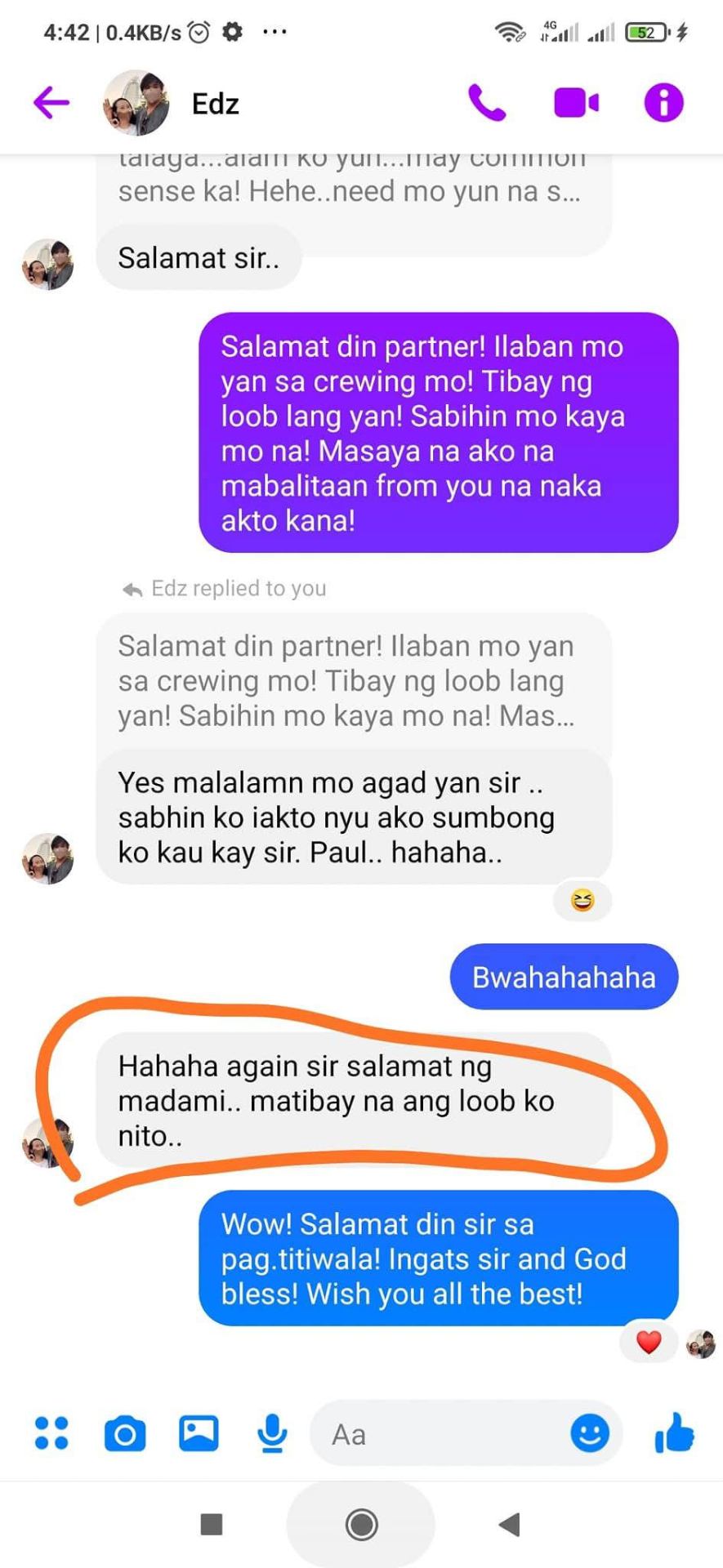Open the more options grid icon
723x1568 pixels.
tap(51, 1433)
